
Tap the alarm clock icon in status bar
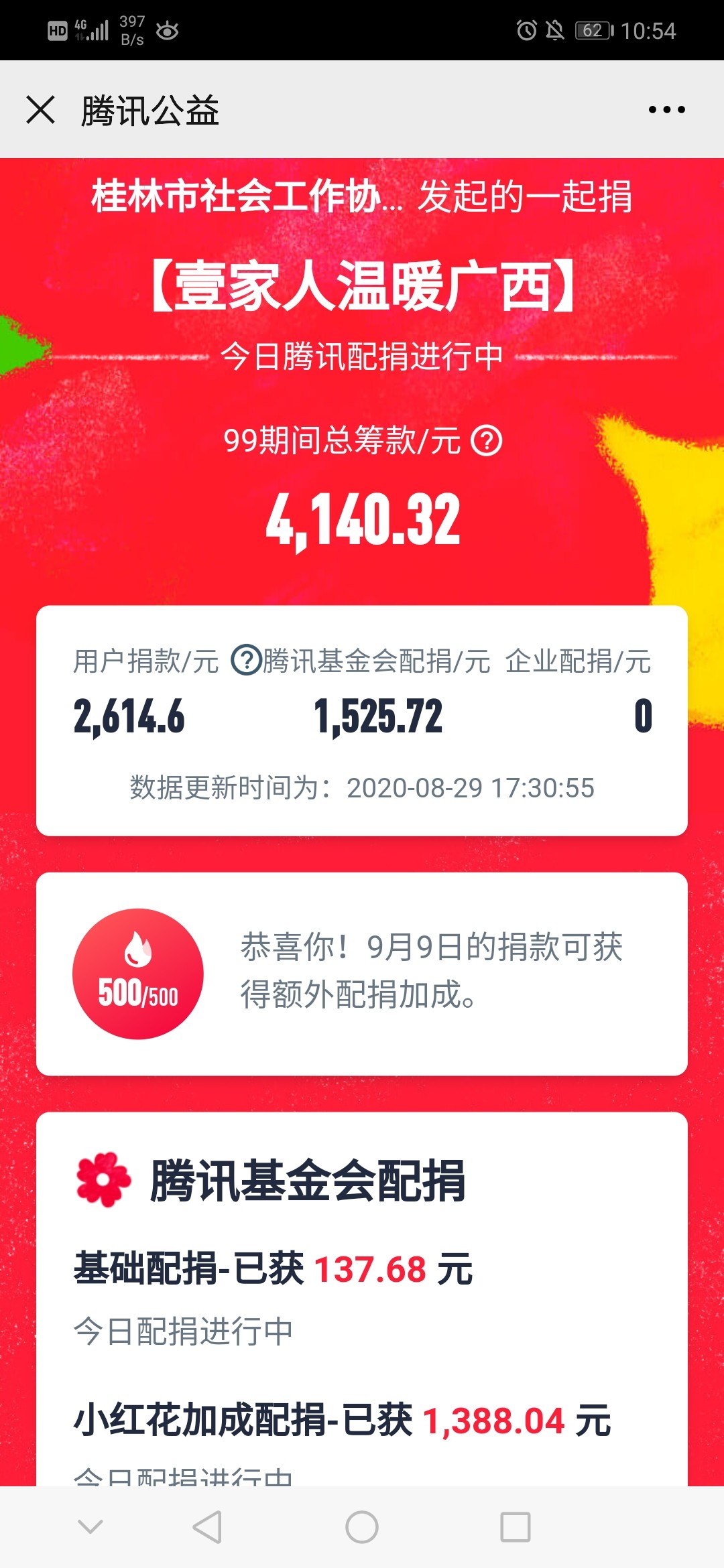click(527, 29)
